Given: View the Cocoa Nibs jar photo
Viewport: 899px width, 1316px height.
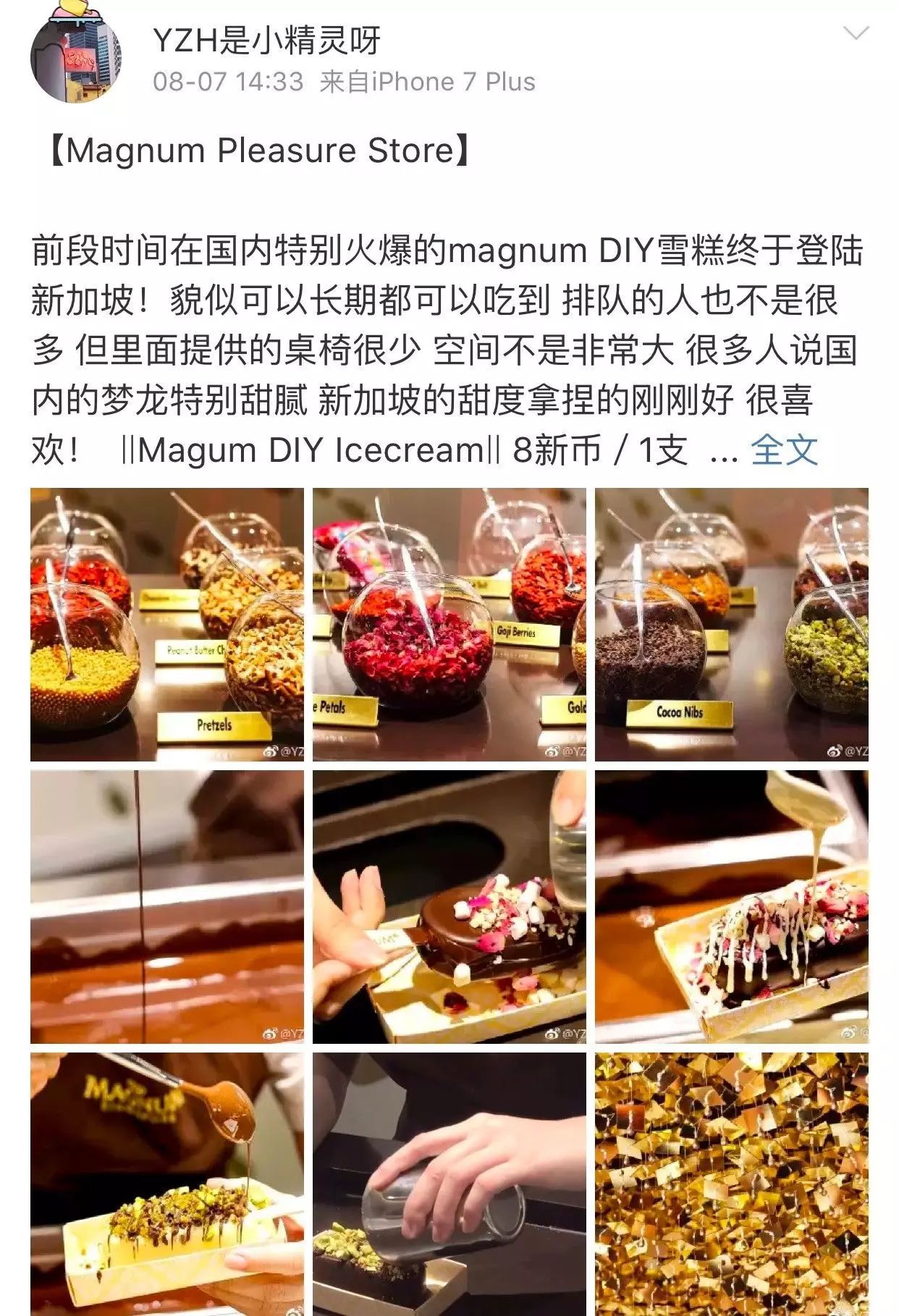Looking at the screenshot, I should pos(731,625).
